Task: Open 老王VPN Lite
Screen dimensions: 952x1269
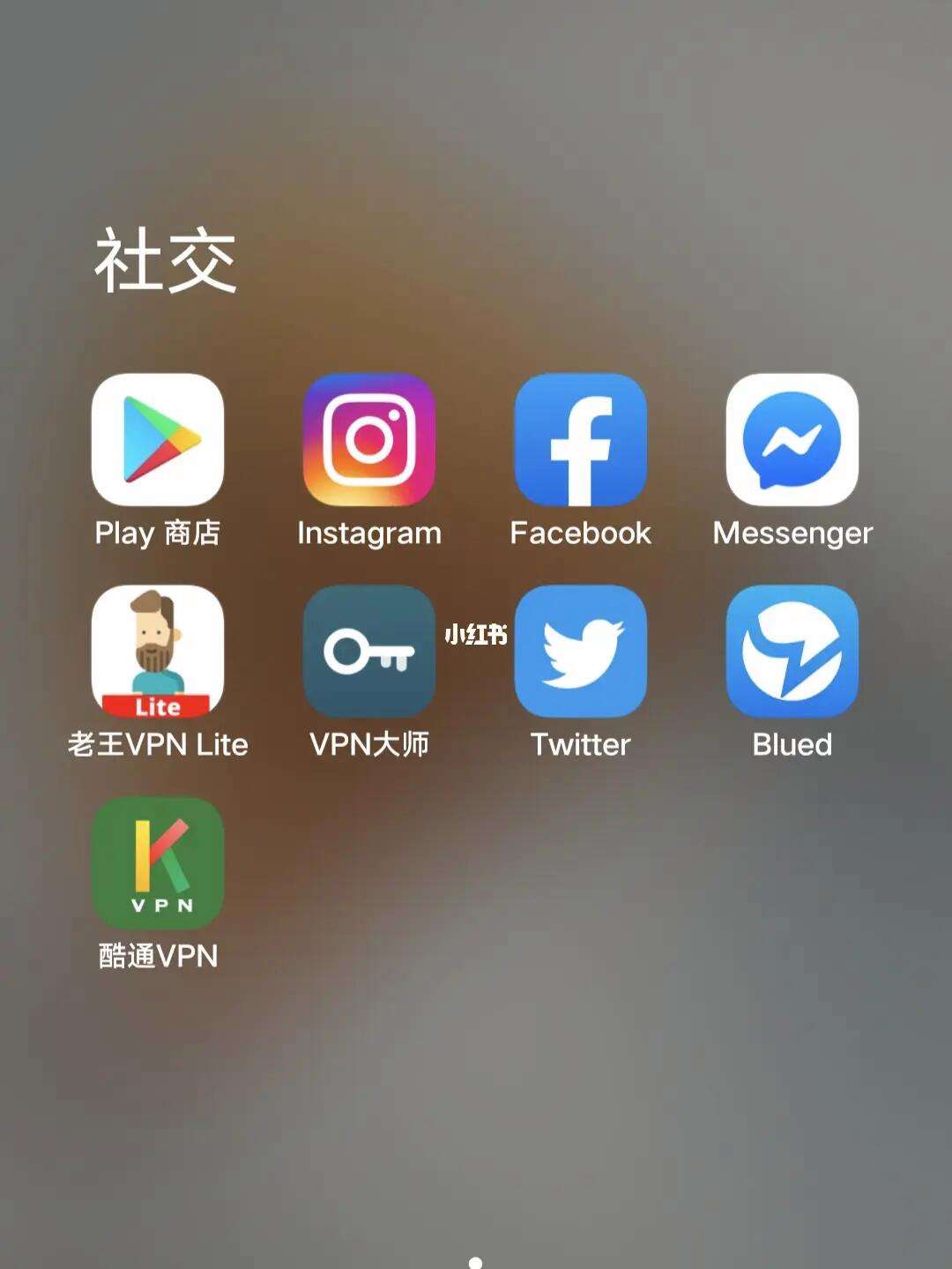Action: [x=158, y=652]
